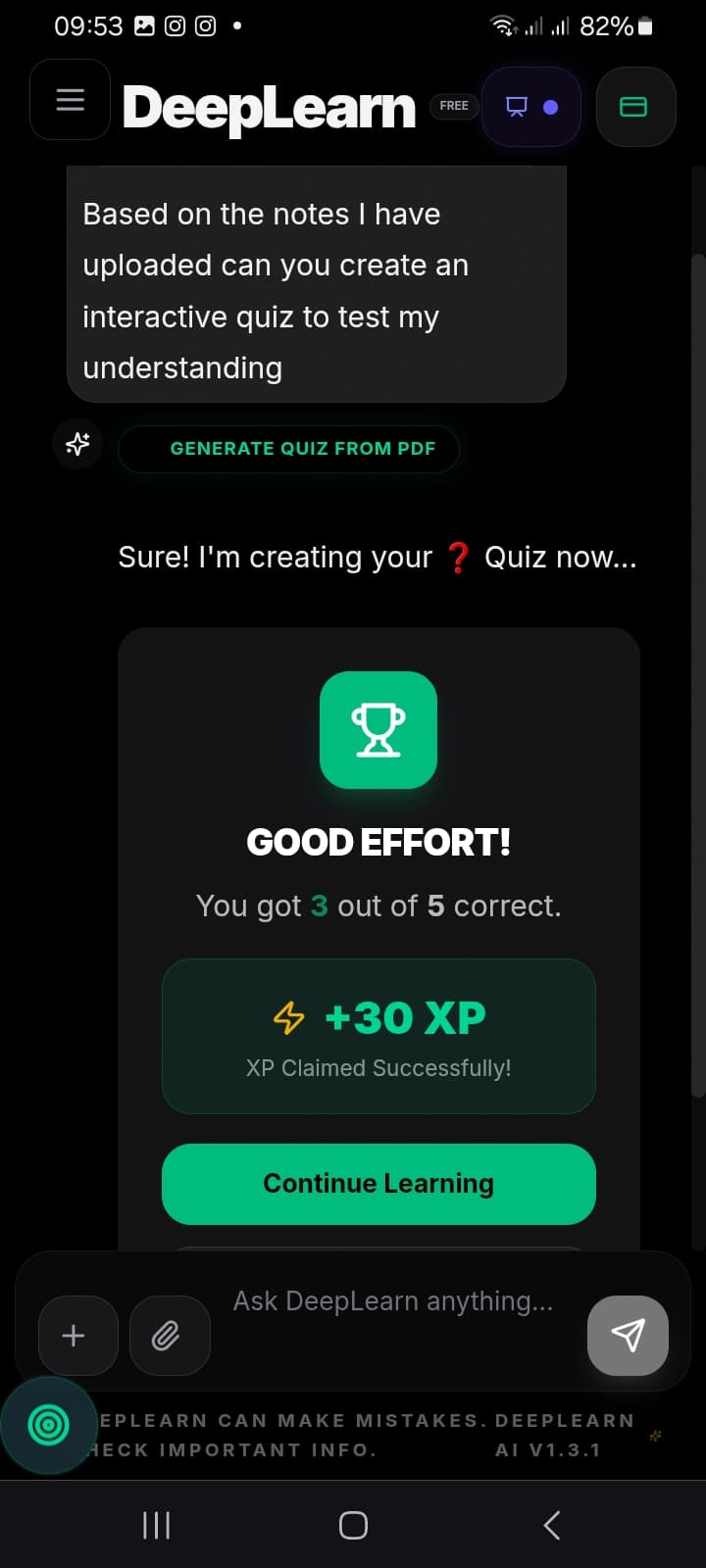Go to the system home screen
This screenshot has width=706, height=1568.
click(353, 1525)
